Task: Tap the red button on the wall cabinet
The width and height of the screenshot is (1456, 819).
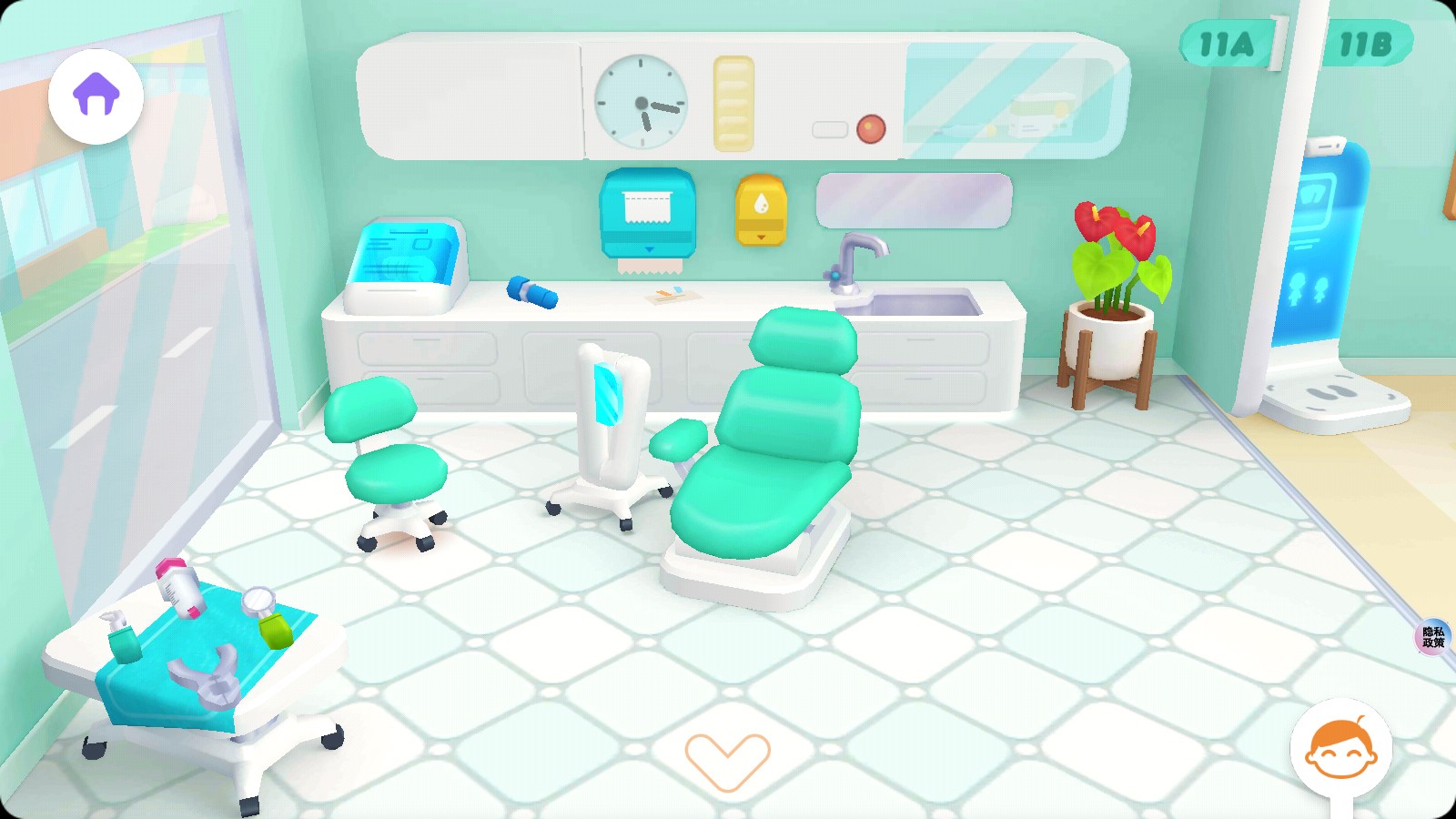Action: (871, 129)
